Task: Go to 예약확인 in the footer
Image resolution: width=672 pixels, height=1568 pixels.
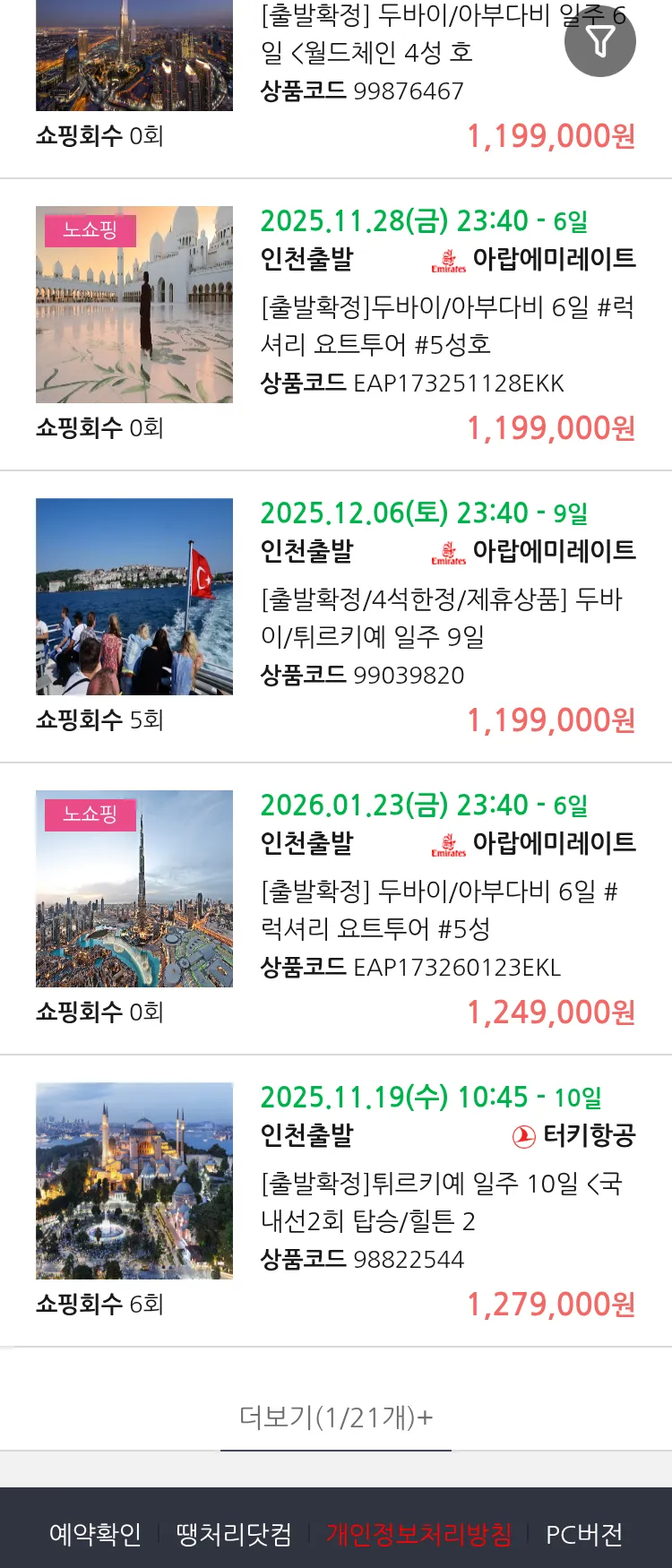Action: coord(95,1534)
